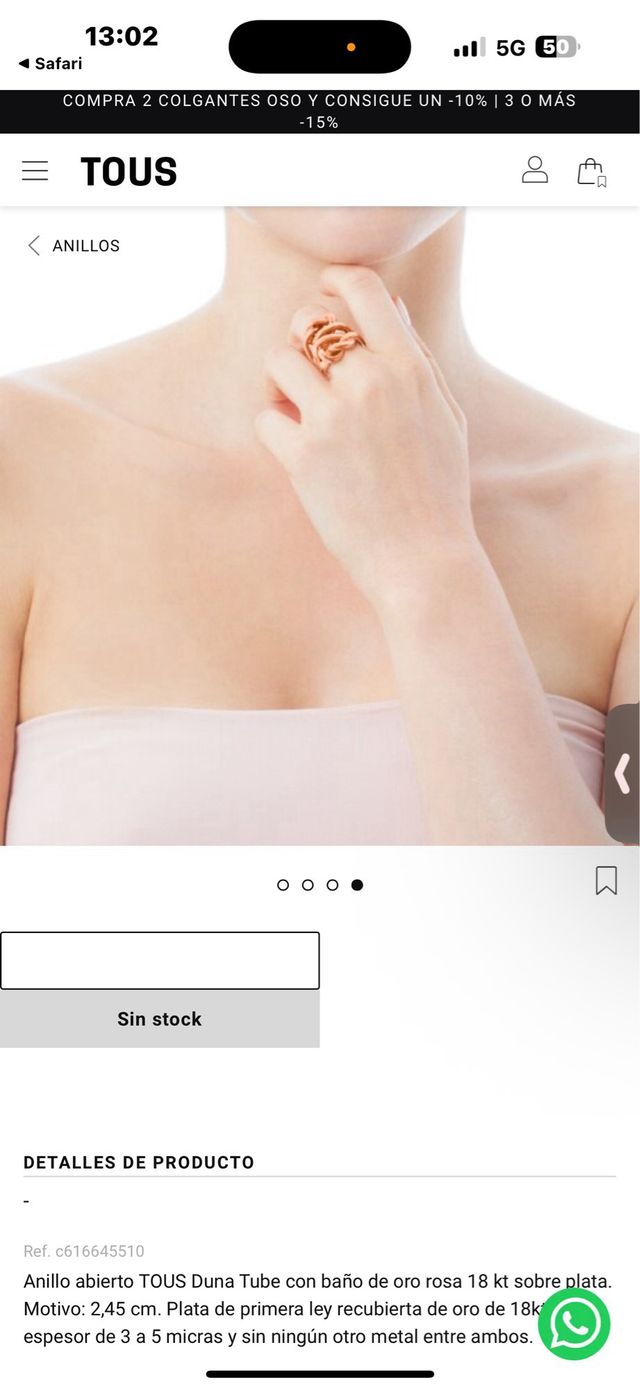Return to Safari app
The width and height of the screenshot is (640, 1390).
[x=50, y=63]
